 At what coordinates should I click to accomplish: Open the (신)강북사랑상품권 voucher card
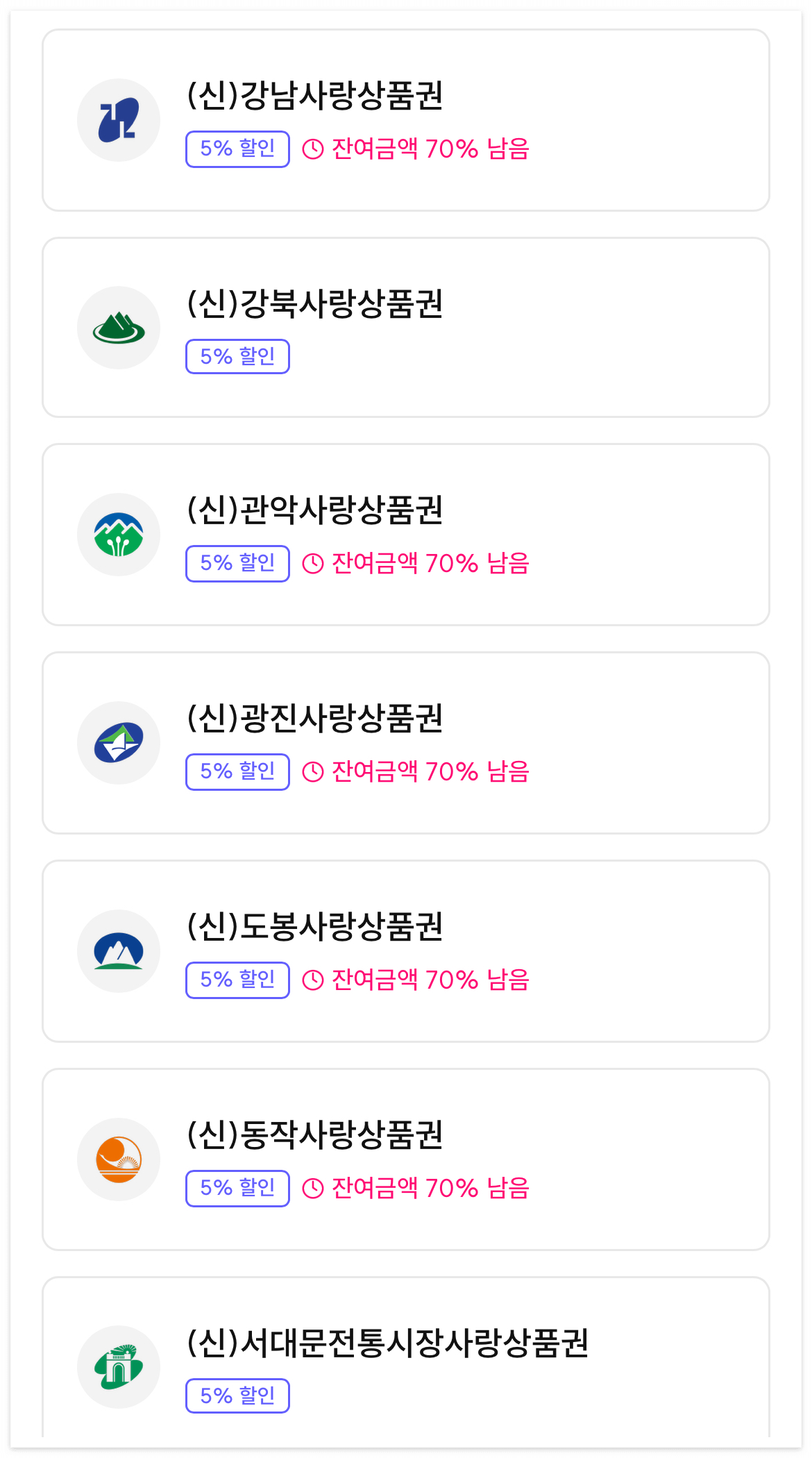405,326
